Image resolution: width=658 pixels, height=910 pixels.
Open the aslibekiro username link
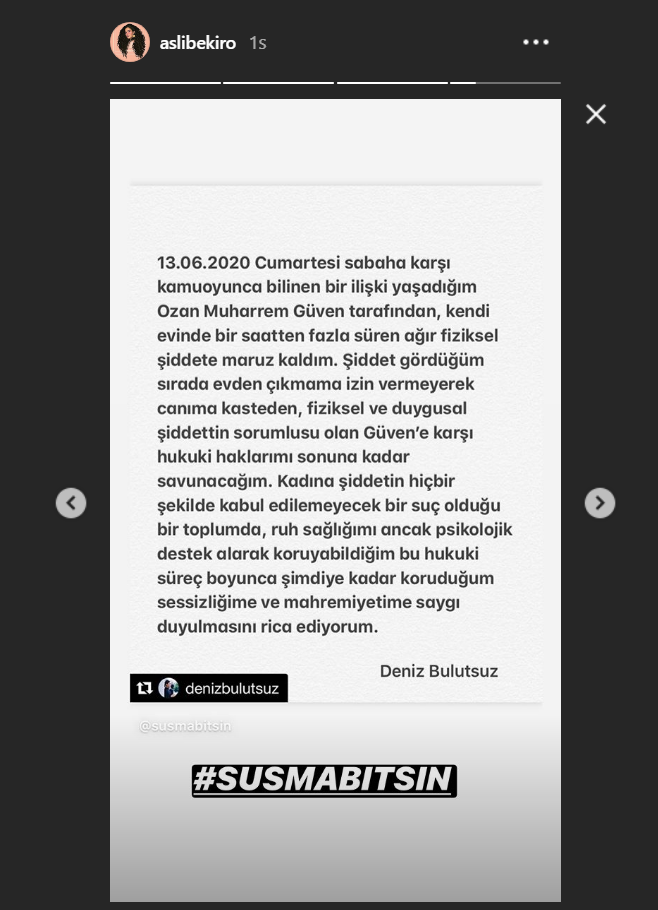tap(199, 43)
